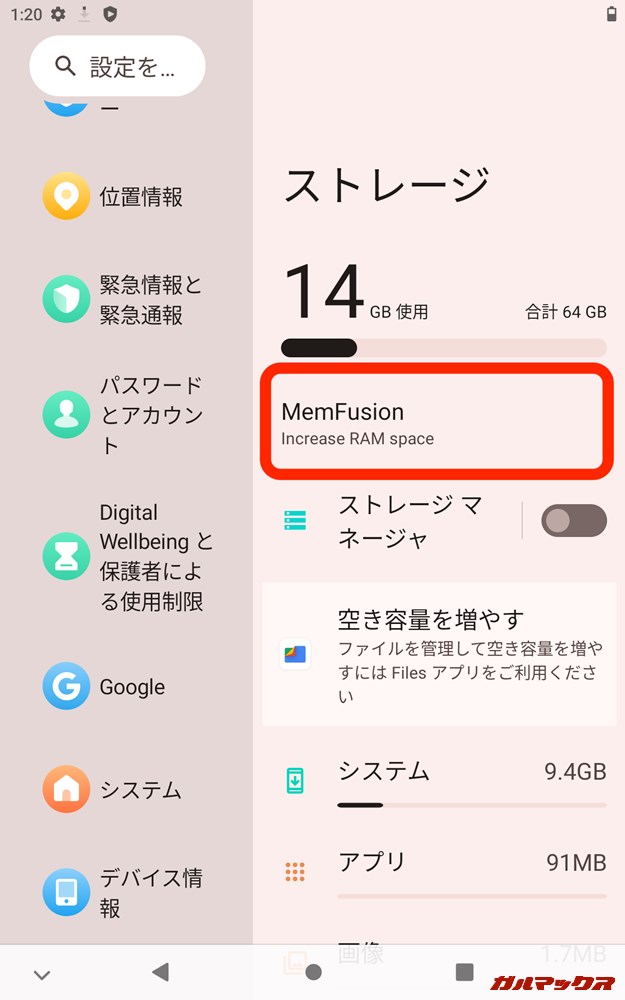The width and height of the screenshot is (625, 1000).
Task: Open Google settings
Action: pyautogui.click(x=126, y=687)
